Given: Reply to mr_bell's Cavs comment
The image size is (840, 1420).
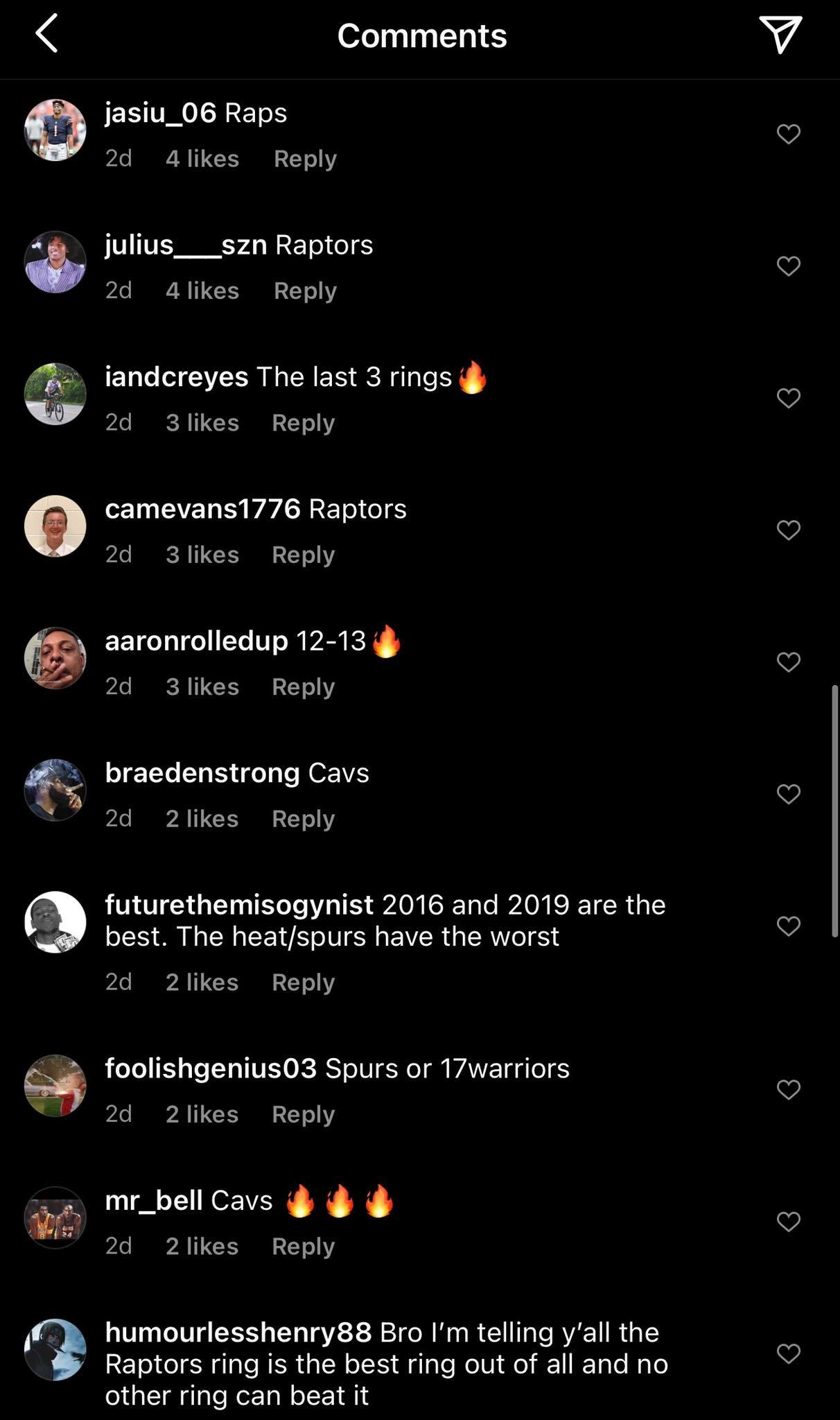Looking at the screenshot, I should tap(303, 1246).
